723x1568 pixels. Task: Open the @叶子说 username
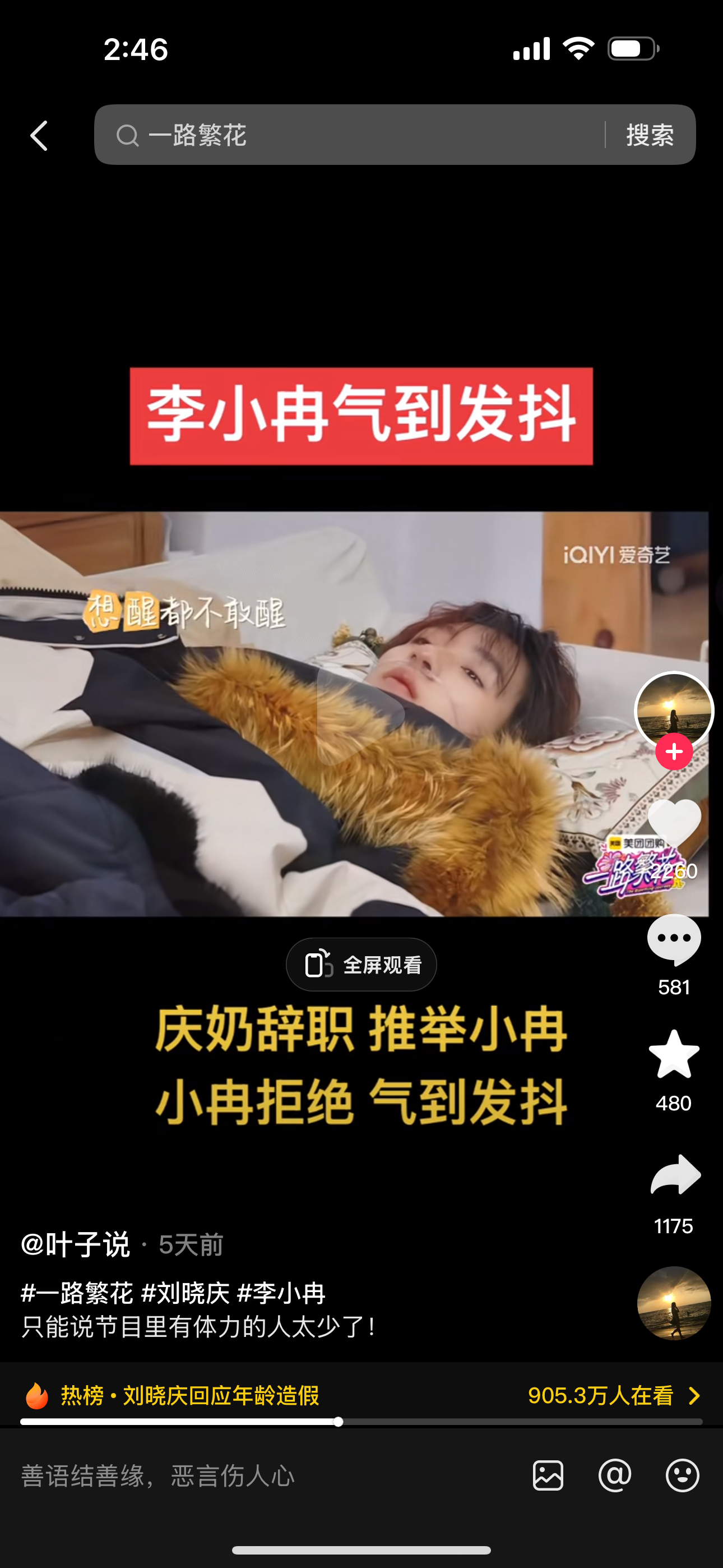[76, 1245]
